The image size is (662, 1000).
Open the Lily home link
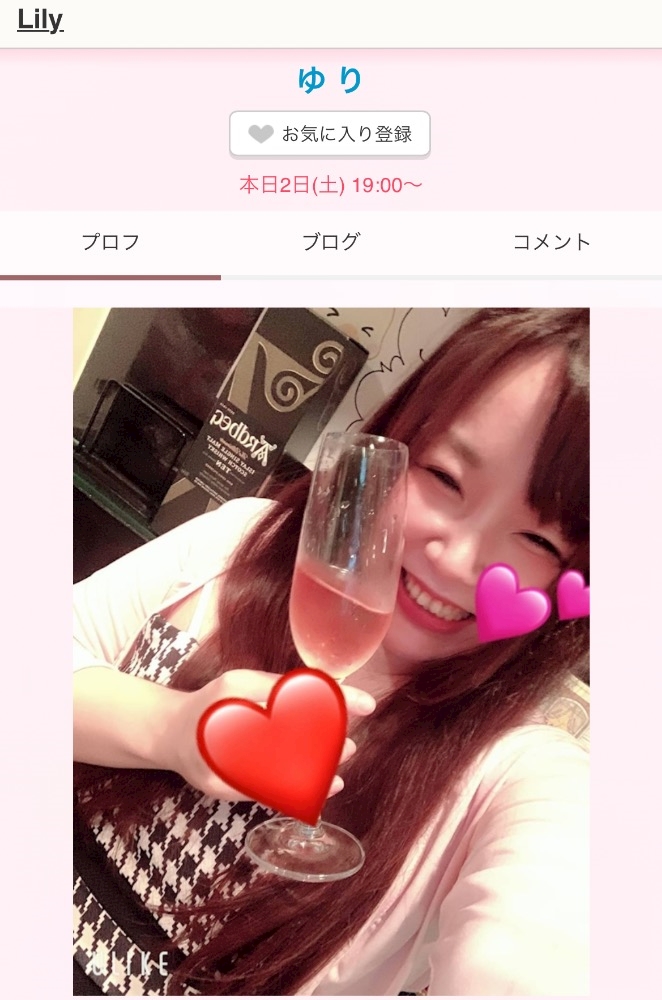click(x=40, y=21)
